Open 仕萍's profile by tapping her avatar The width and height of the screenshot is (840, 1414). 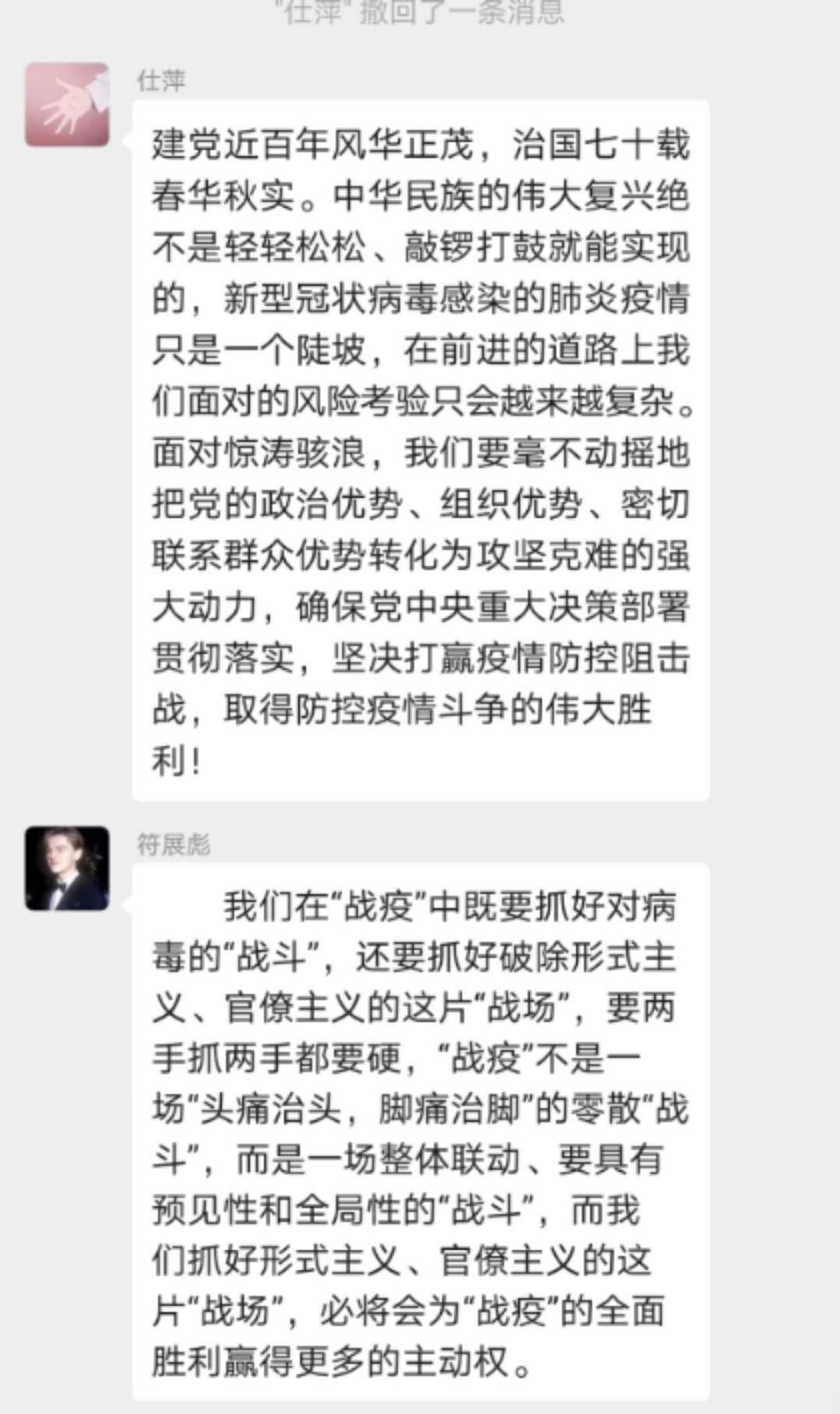(67, 105)
